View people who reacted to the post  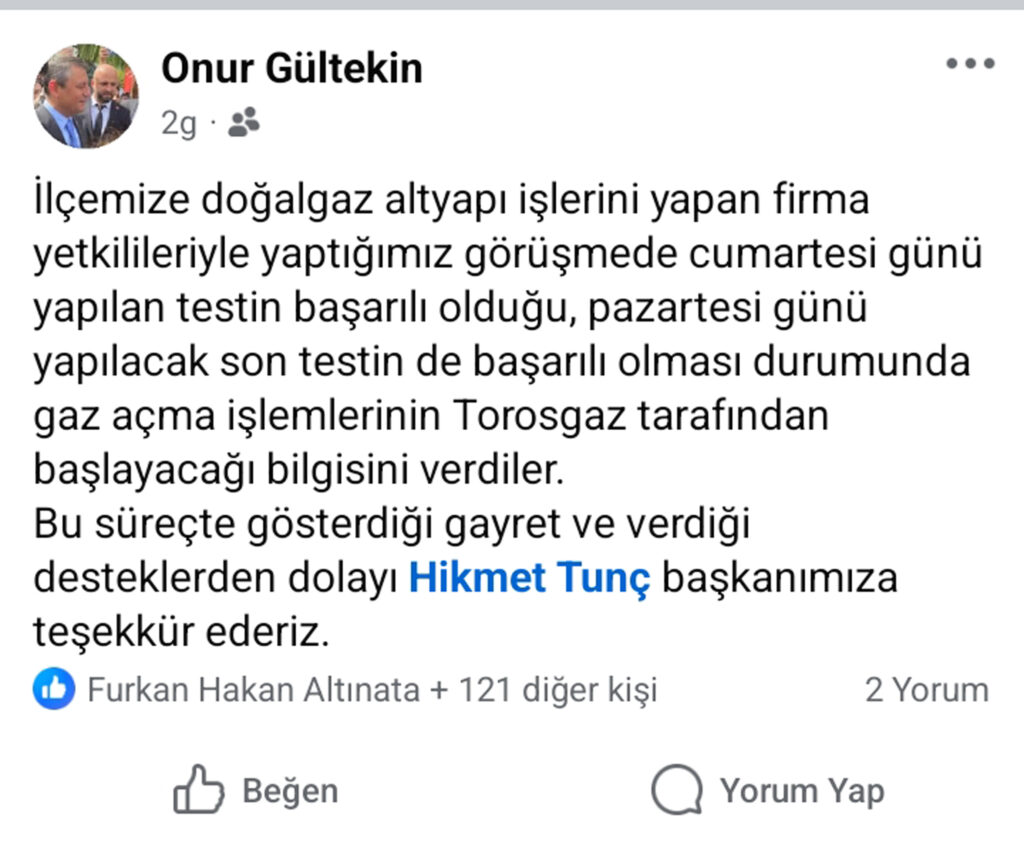point(372,690)
